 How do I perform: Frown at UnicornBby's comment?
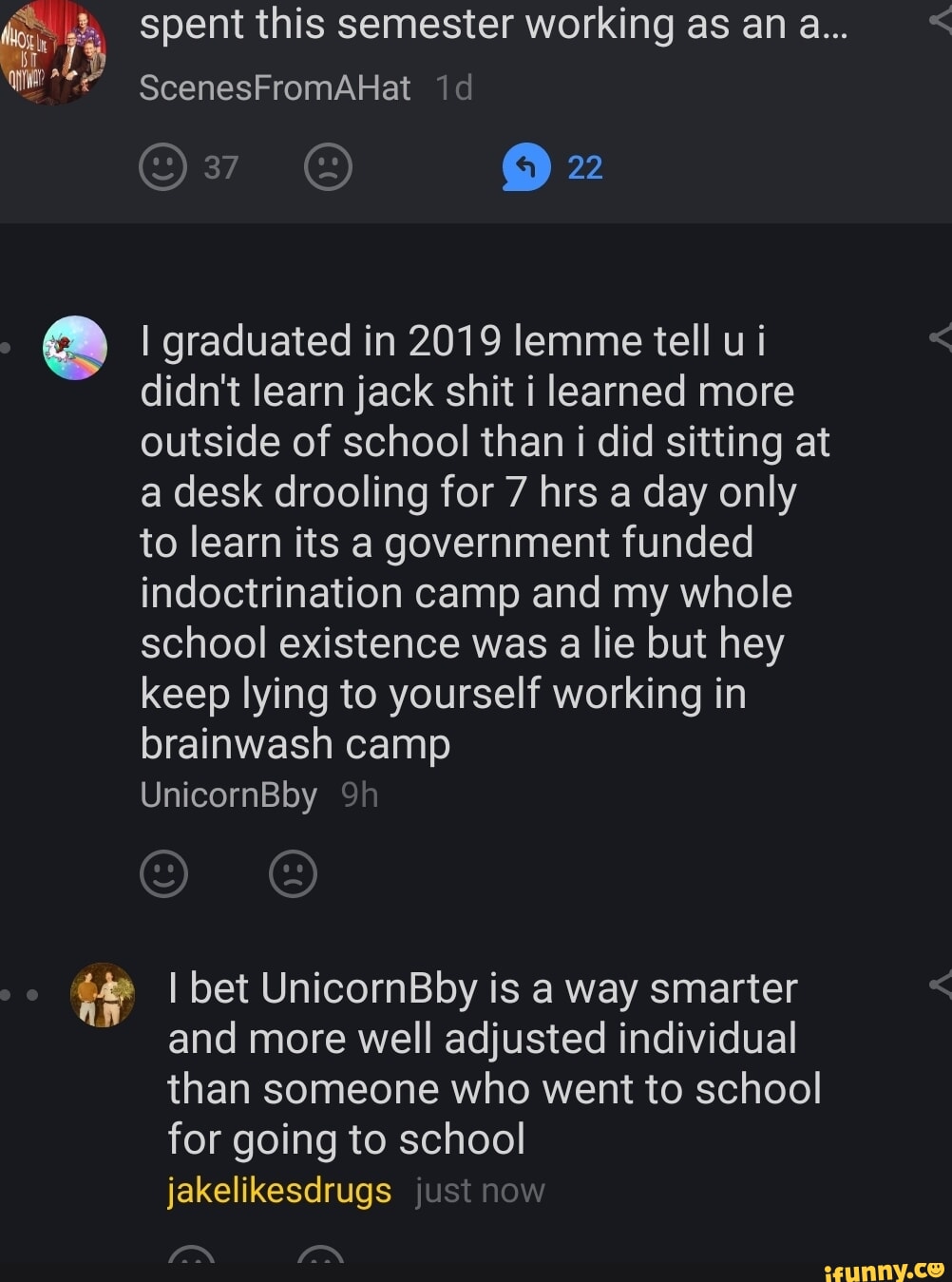[x=293, y=873]
